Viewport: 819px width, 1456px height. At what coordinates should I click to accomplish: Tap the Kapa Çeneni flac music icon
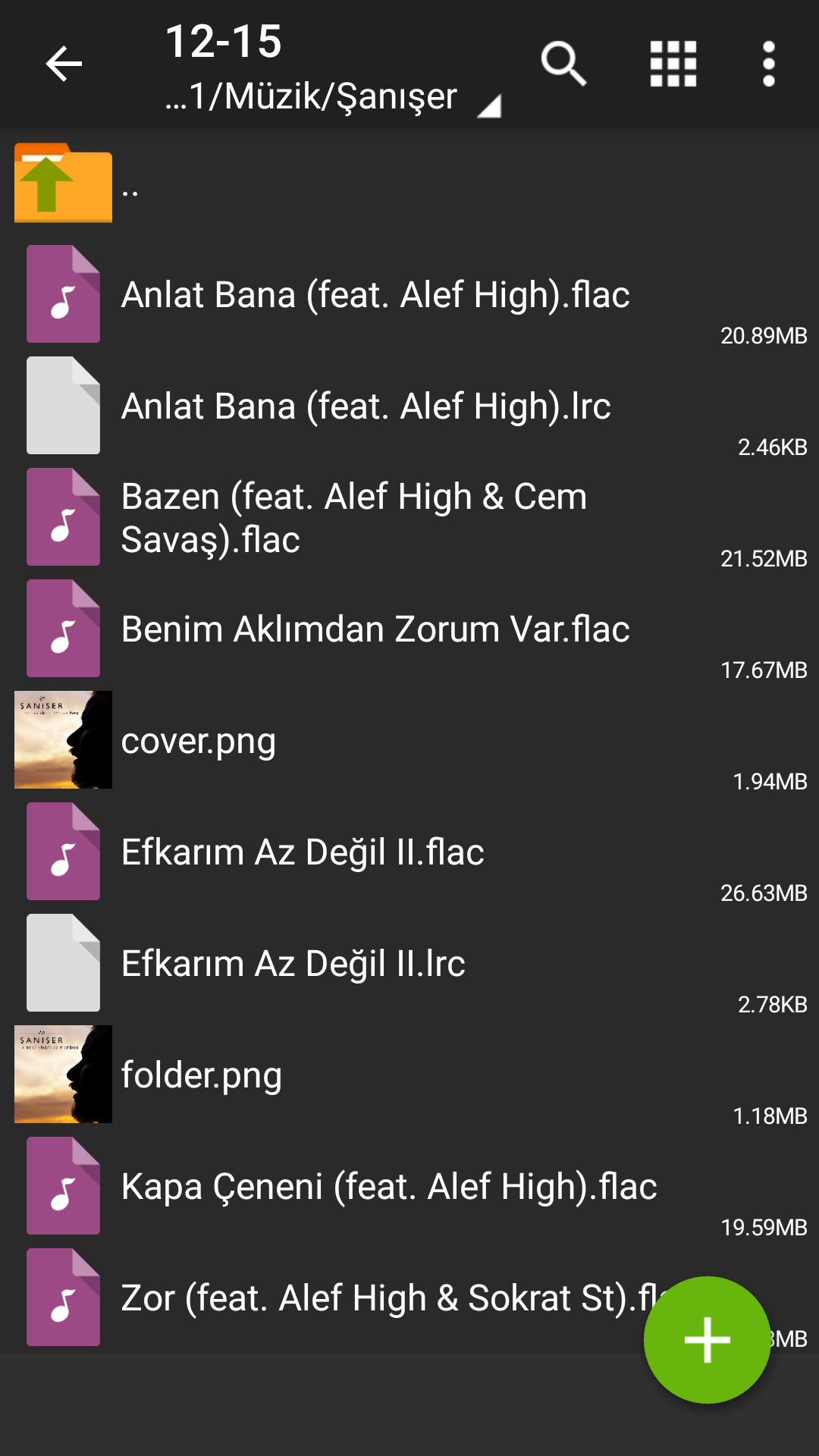[63, 1185]
